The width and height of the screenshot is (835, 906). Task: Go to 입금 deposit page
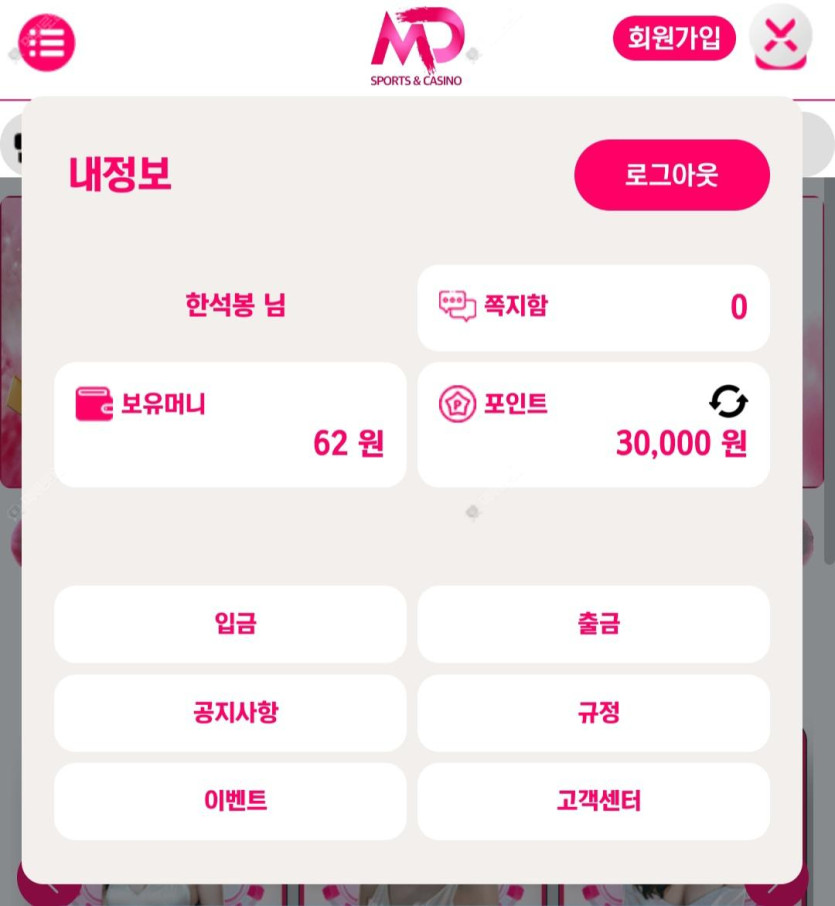230,624
